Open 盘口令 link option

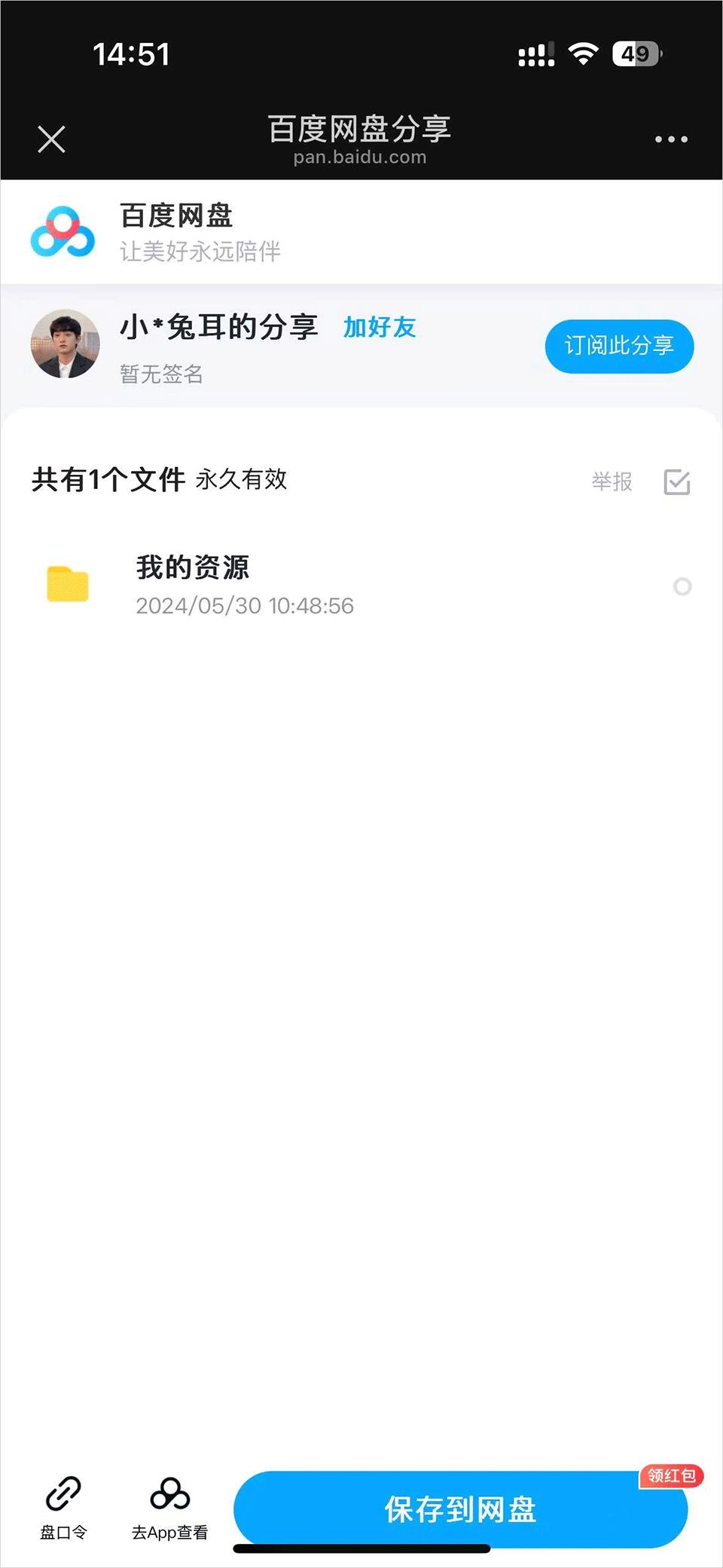[x=64, y=1506]
